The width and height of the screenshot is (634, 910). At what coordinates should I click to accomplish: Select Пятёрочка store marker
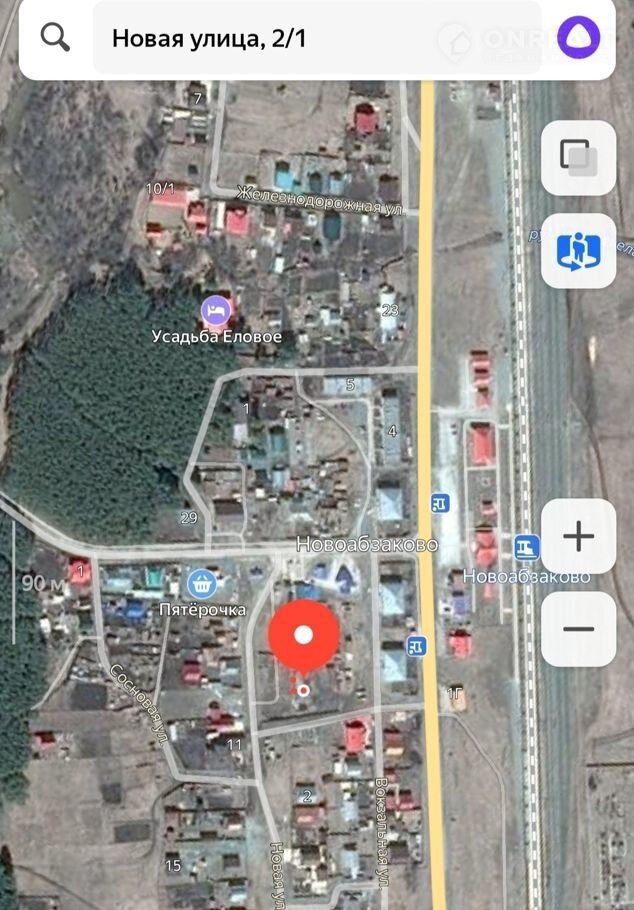tap(204, 582)
